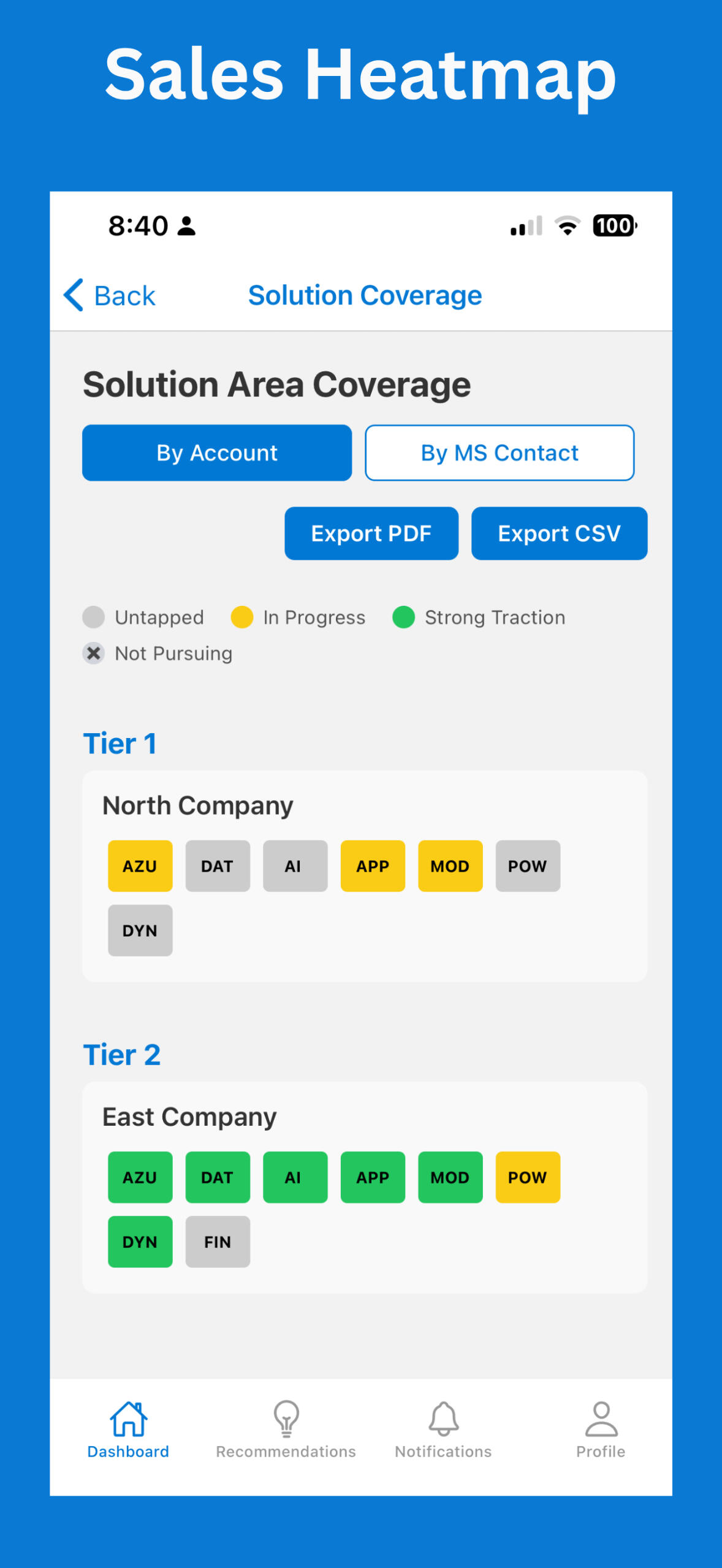Screen dimensions: 722x1568
Task: Select the By Account view
Action: tap(217, 453)
